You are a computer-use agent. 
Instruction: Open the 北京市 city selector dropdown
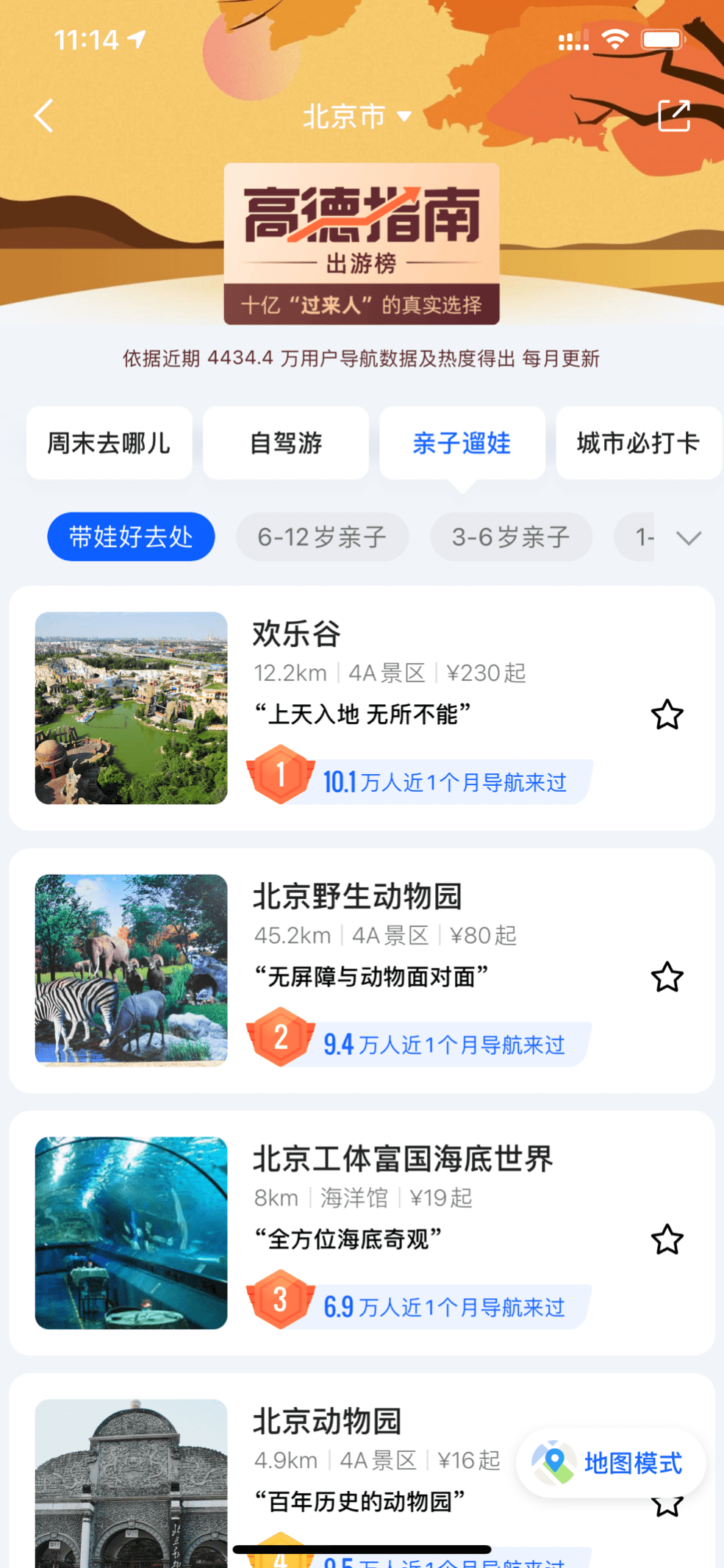coord(357,116)
